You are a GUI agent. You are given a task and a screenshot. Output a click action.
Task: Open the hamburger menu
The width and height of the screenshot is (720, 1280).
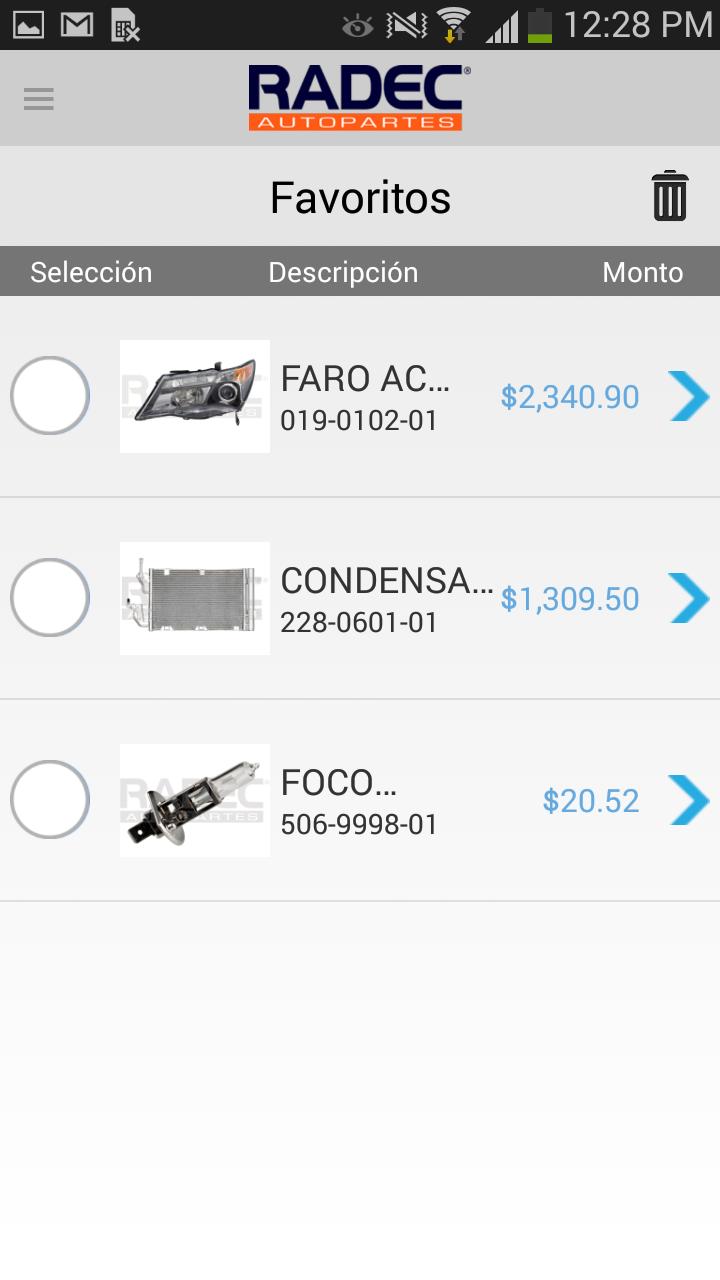point(39,99)
